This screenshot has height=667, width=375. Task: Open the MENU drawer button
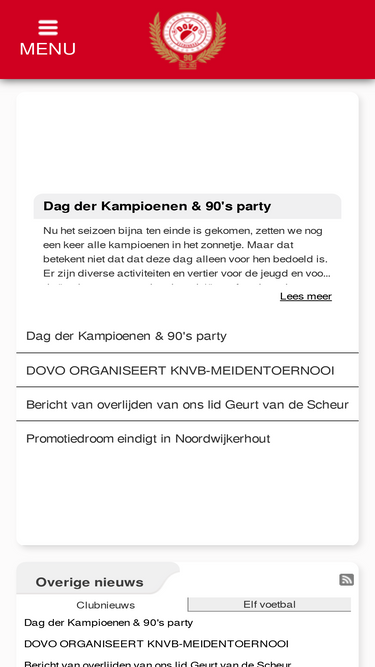(x=48, y=38)
